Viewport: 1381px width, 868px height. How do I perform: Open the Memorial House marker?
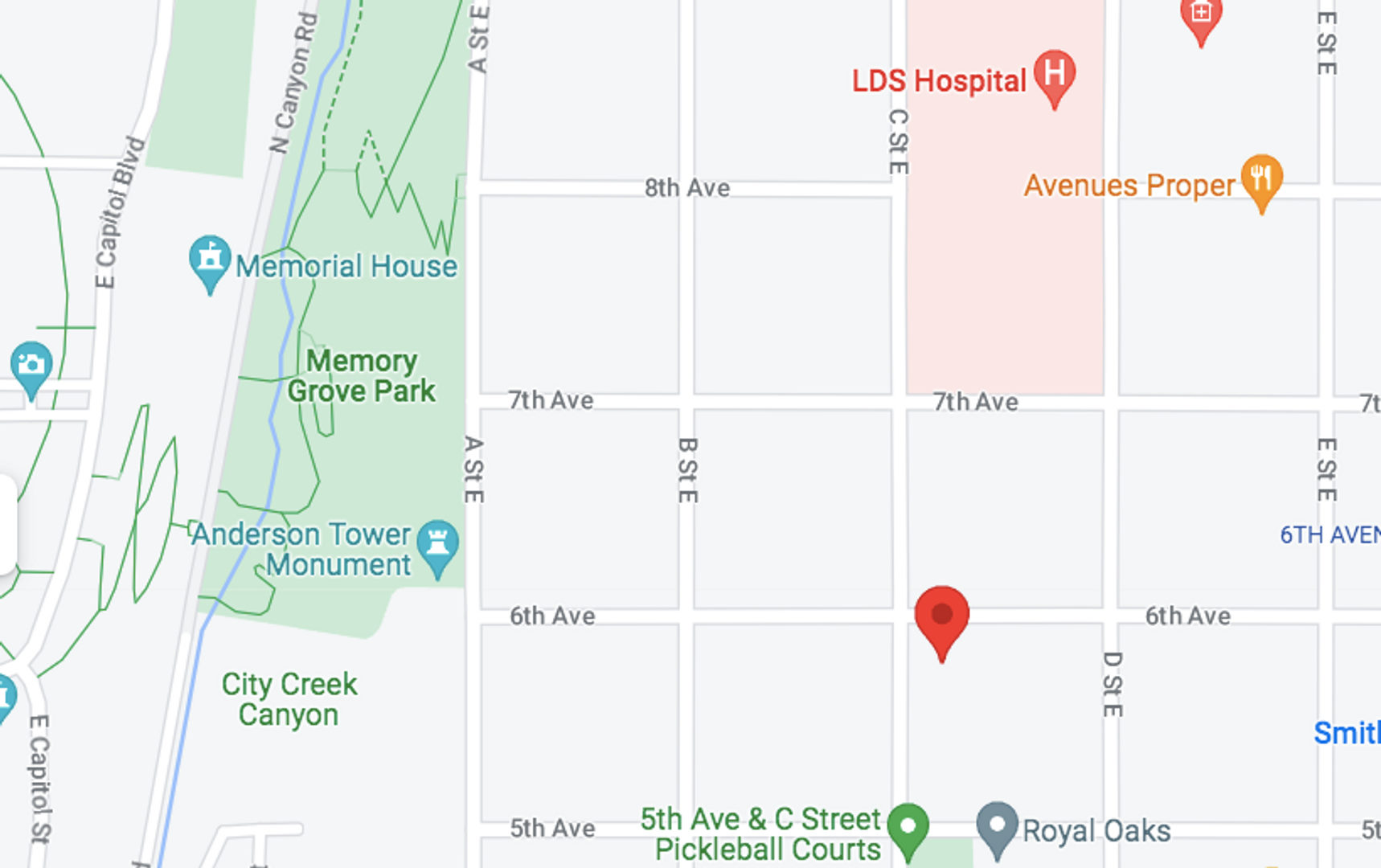point(210,264)
